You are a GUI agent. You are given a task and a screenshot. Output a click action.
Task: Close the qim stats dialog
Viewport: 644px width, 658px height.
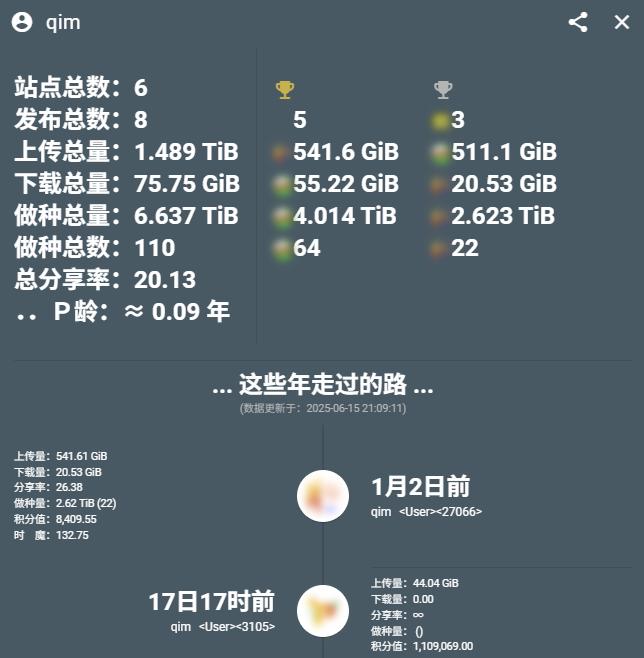tap(622, 22)
